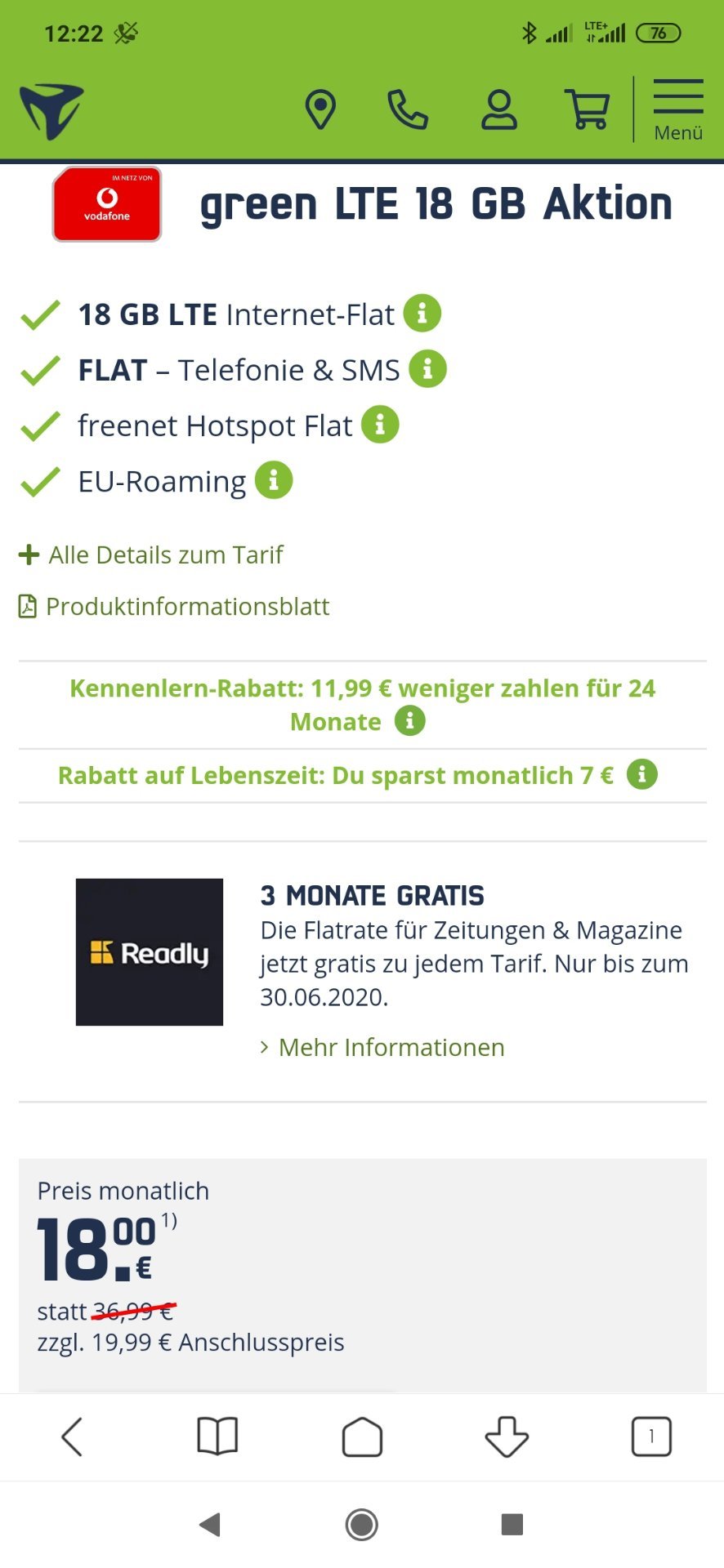The height and width of the screenshot is (1568, 724).
Task: Go back in the browser
Action: click(72, 1437)
